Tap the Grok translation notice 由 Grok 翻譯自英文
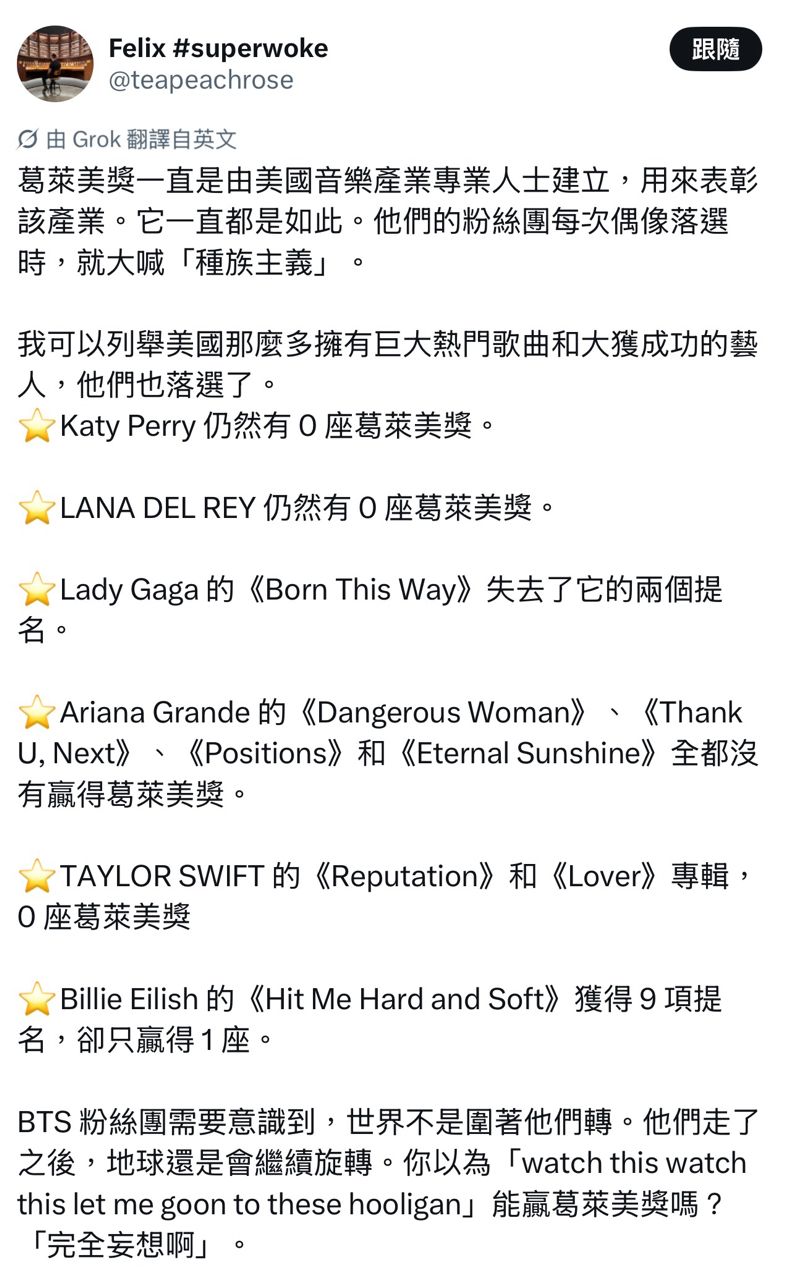This screenshot has height=1280, width=794. click(x=127, y=139)
